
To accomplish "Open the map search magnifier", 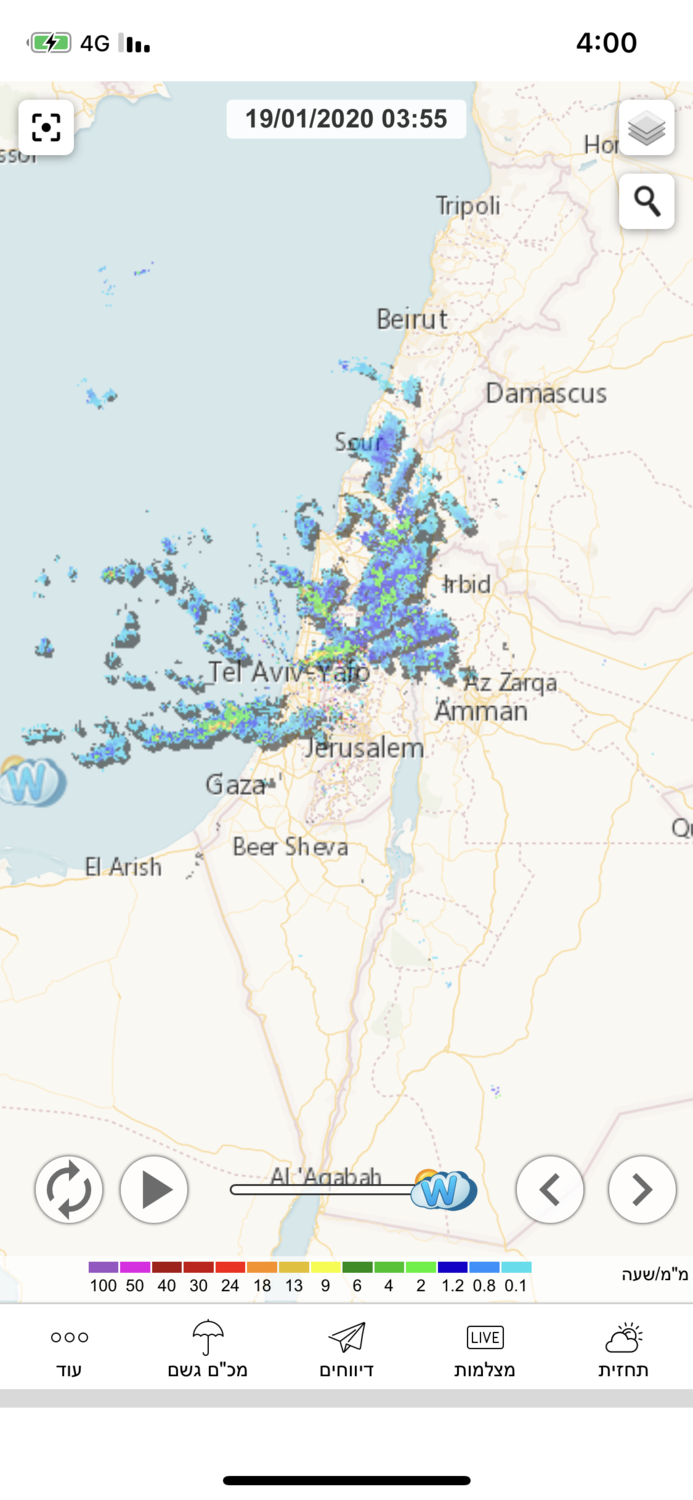I will pos(646,201).
